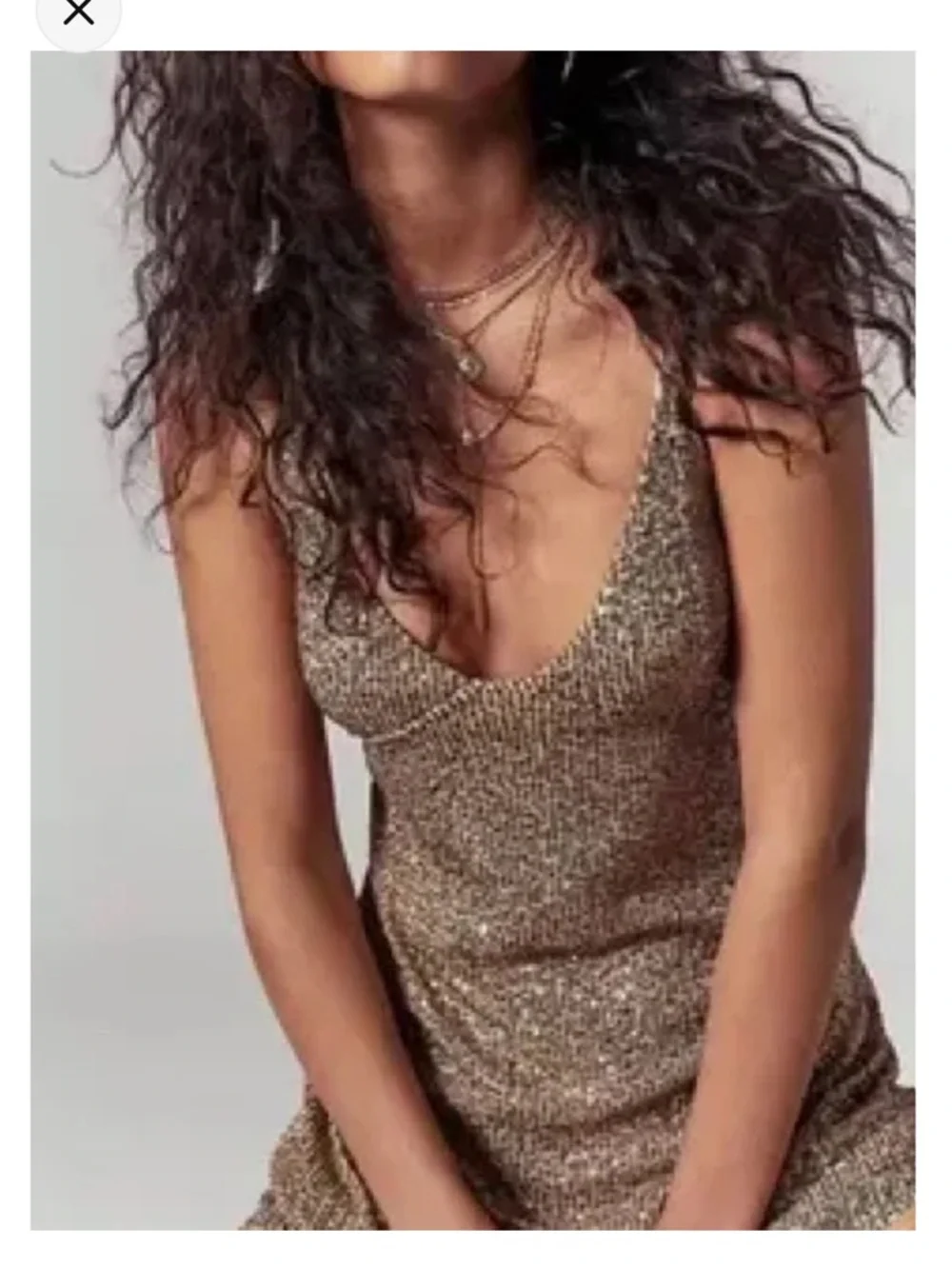Image resolution: width=952 pixels, height=1269 pixels.
Task: Tap the header area beside the X
Action: pos(476,12)
